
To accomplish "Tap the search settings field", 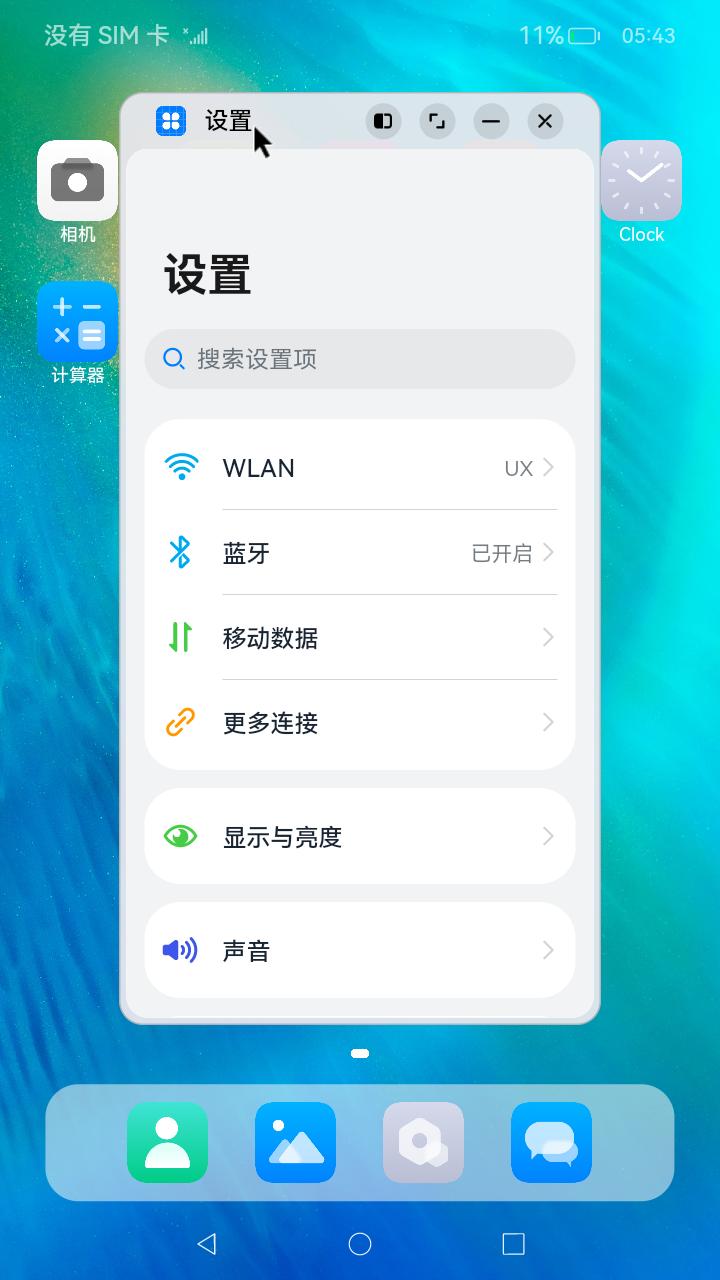I will pyautogui.click(x=360, y=359).
